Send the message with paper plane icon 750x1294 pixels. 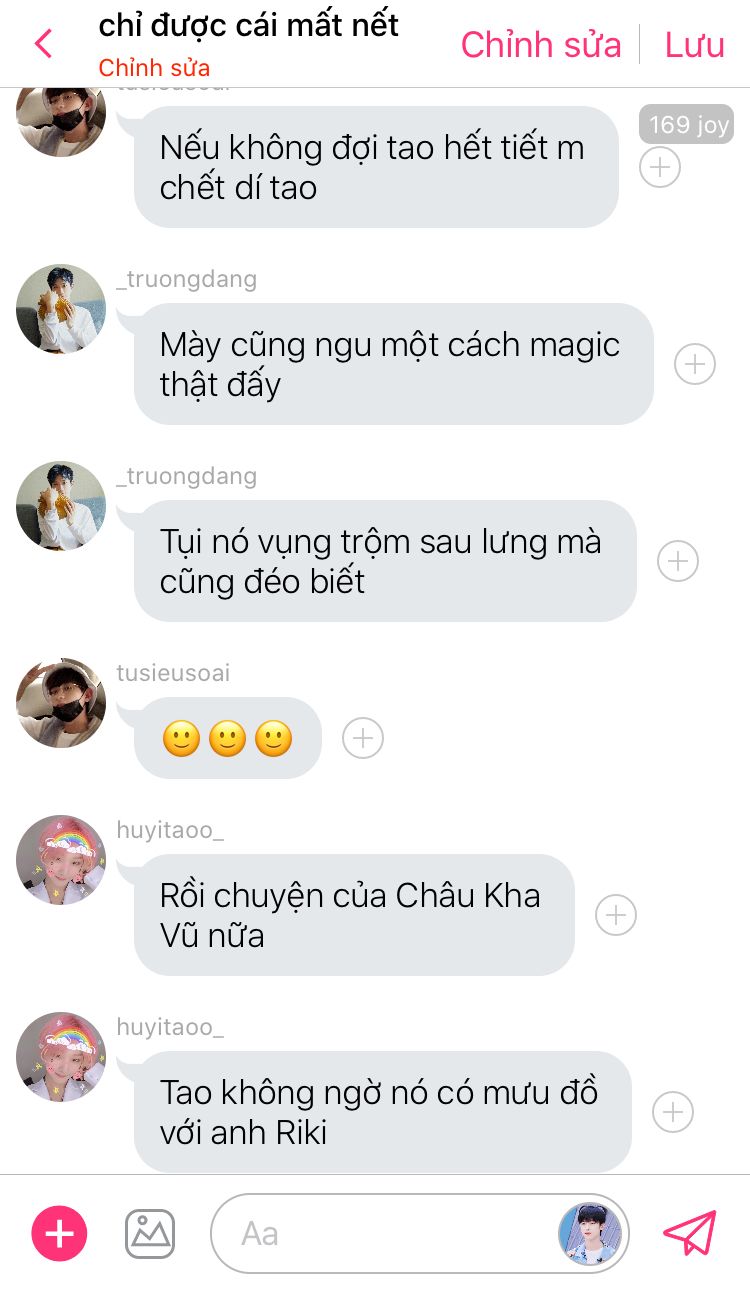(690, 1233)
